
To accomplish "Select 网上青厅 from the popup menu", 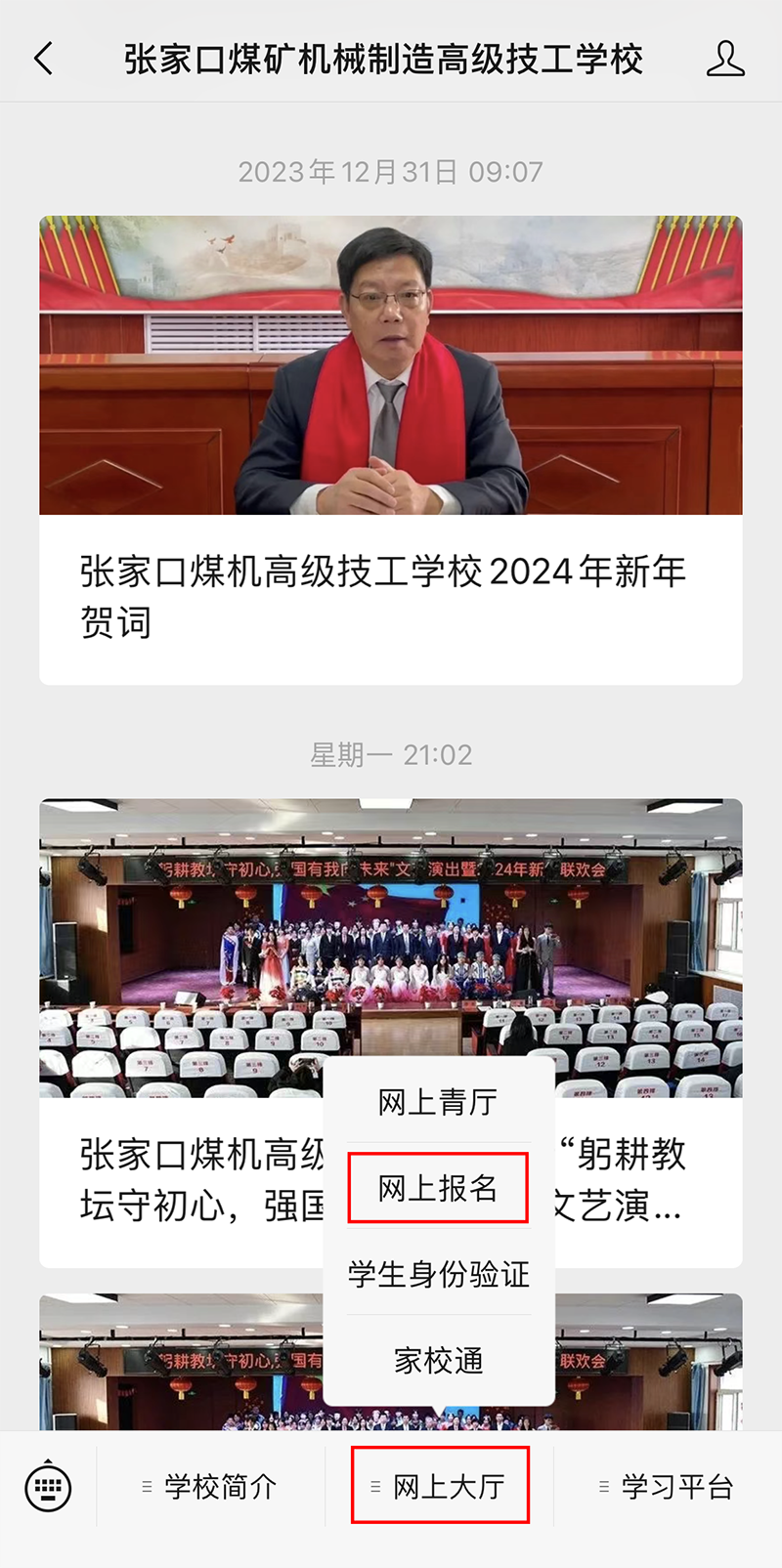I will pyautogui.click(x=438, y=1102).
